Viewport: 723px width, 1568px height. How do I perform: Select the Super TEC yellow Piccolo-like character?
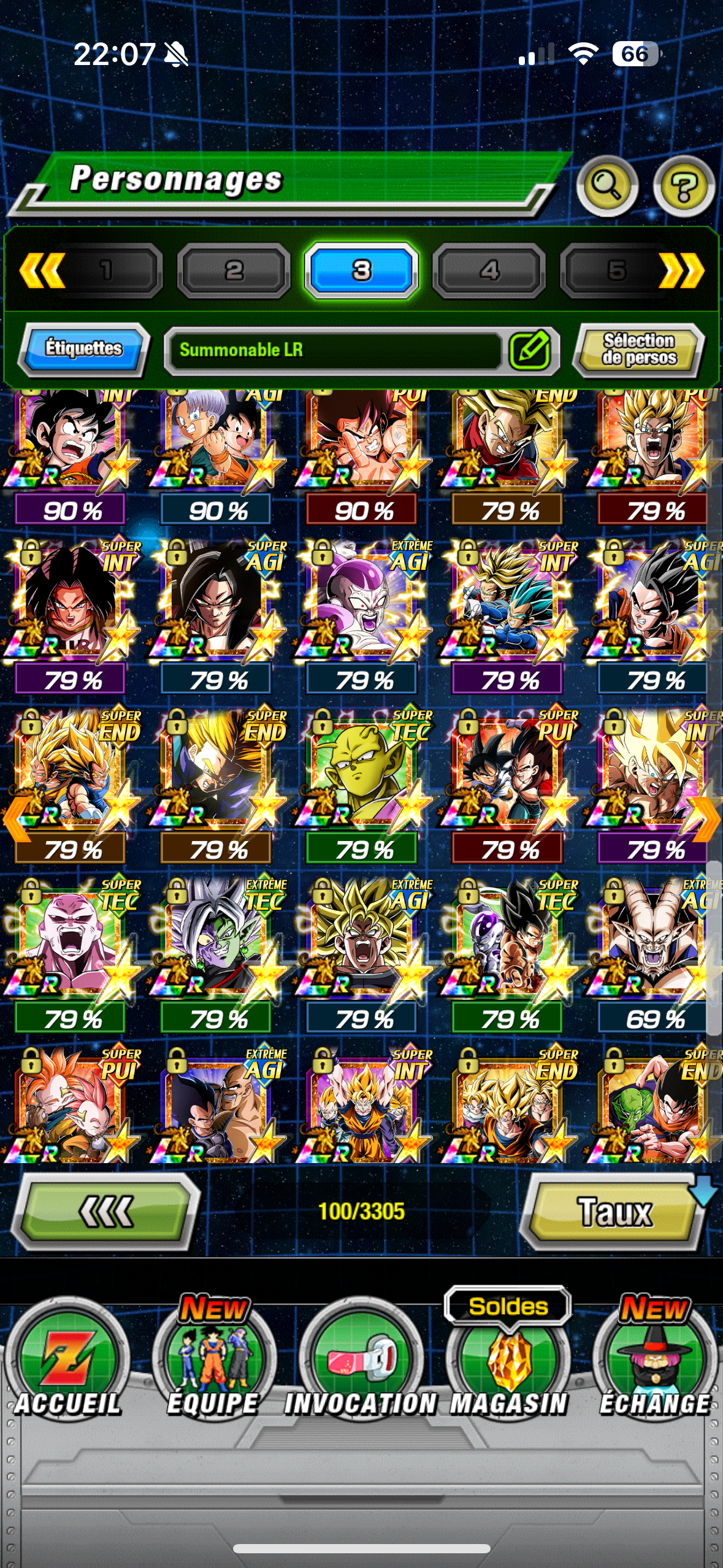pyautogui.click(x=362, y=770)
